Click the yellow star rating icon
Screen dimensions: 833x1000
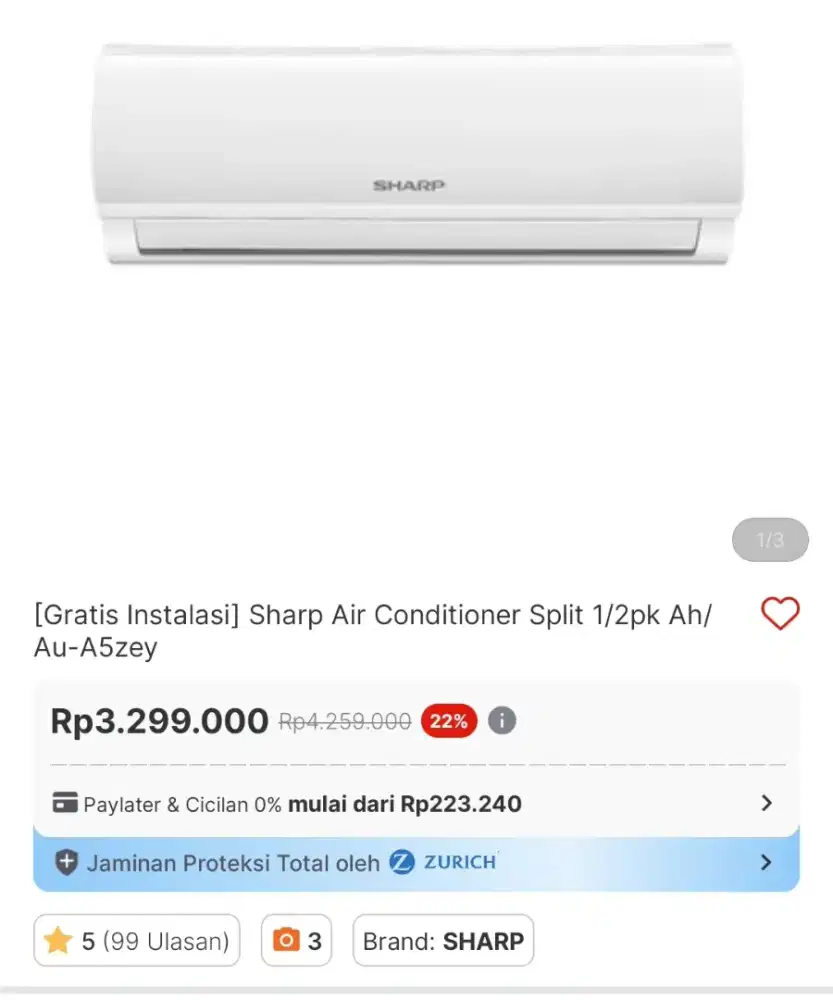62,940
